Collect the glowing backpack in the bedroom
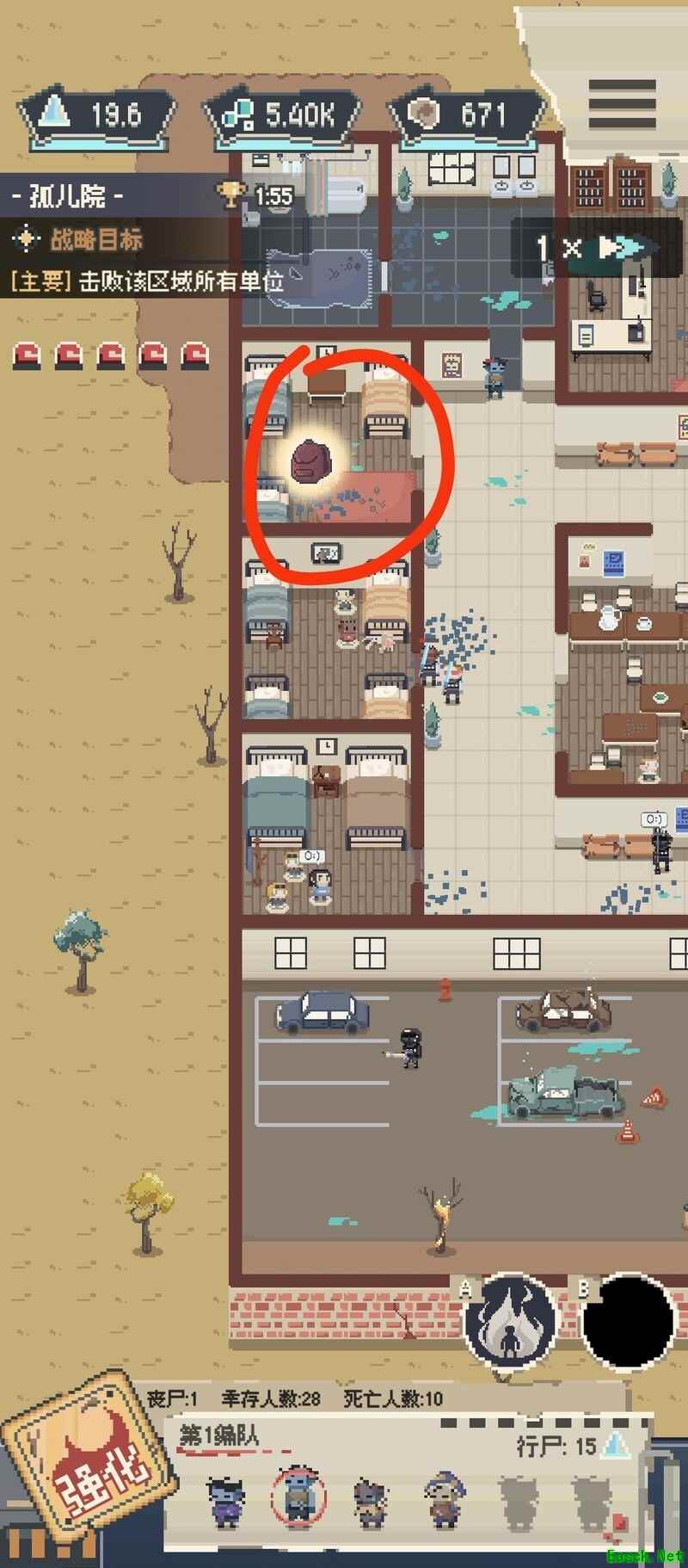Screen dimensions: 688x1568 308,461
